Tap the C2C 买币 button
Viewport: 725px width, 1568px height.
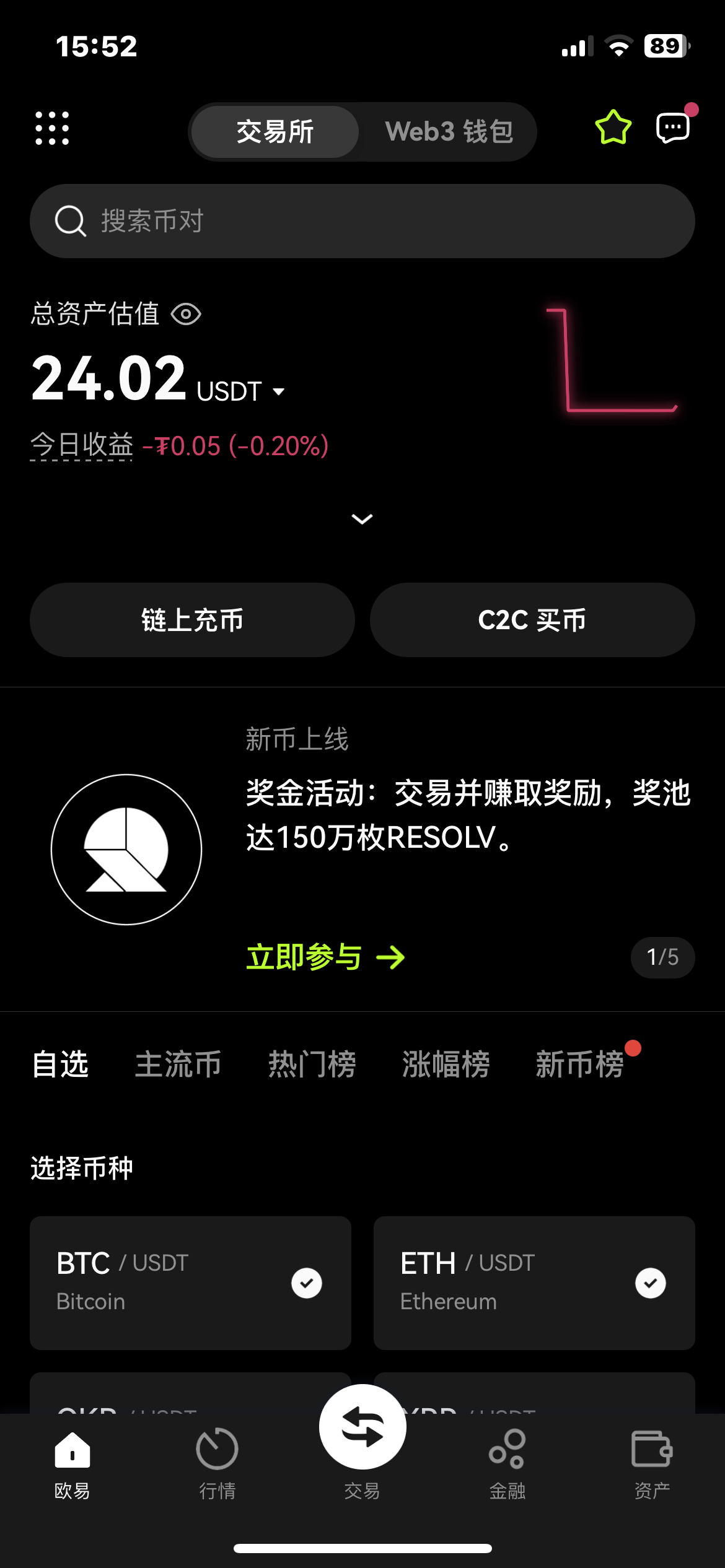tap(532, 620)
